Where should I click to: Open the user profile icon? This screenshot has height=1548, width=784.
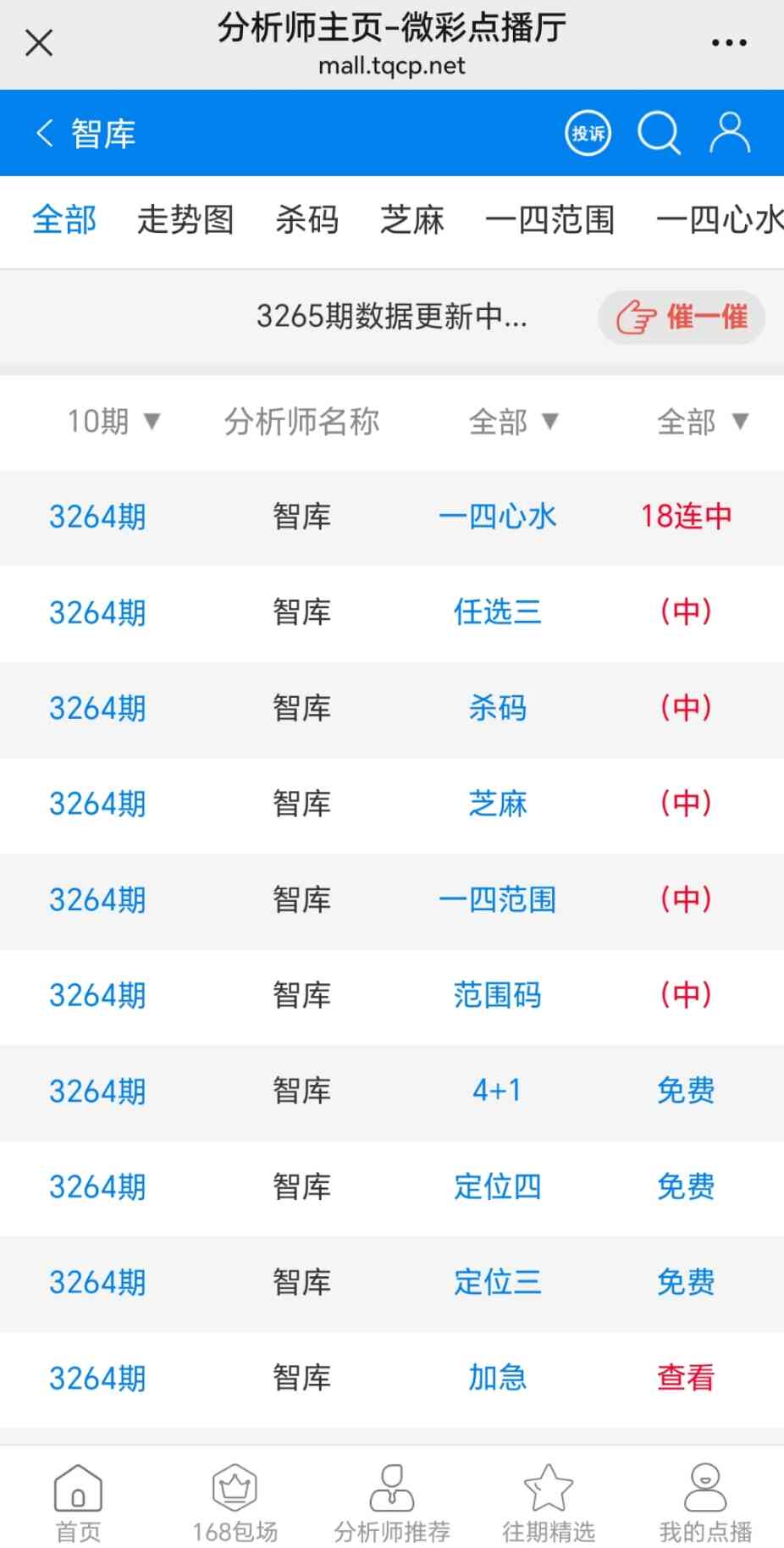[730, 130]
